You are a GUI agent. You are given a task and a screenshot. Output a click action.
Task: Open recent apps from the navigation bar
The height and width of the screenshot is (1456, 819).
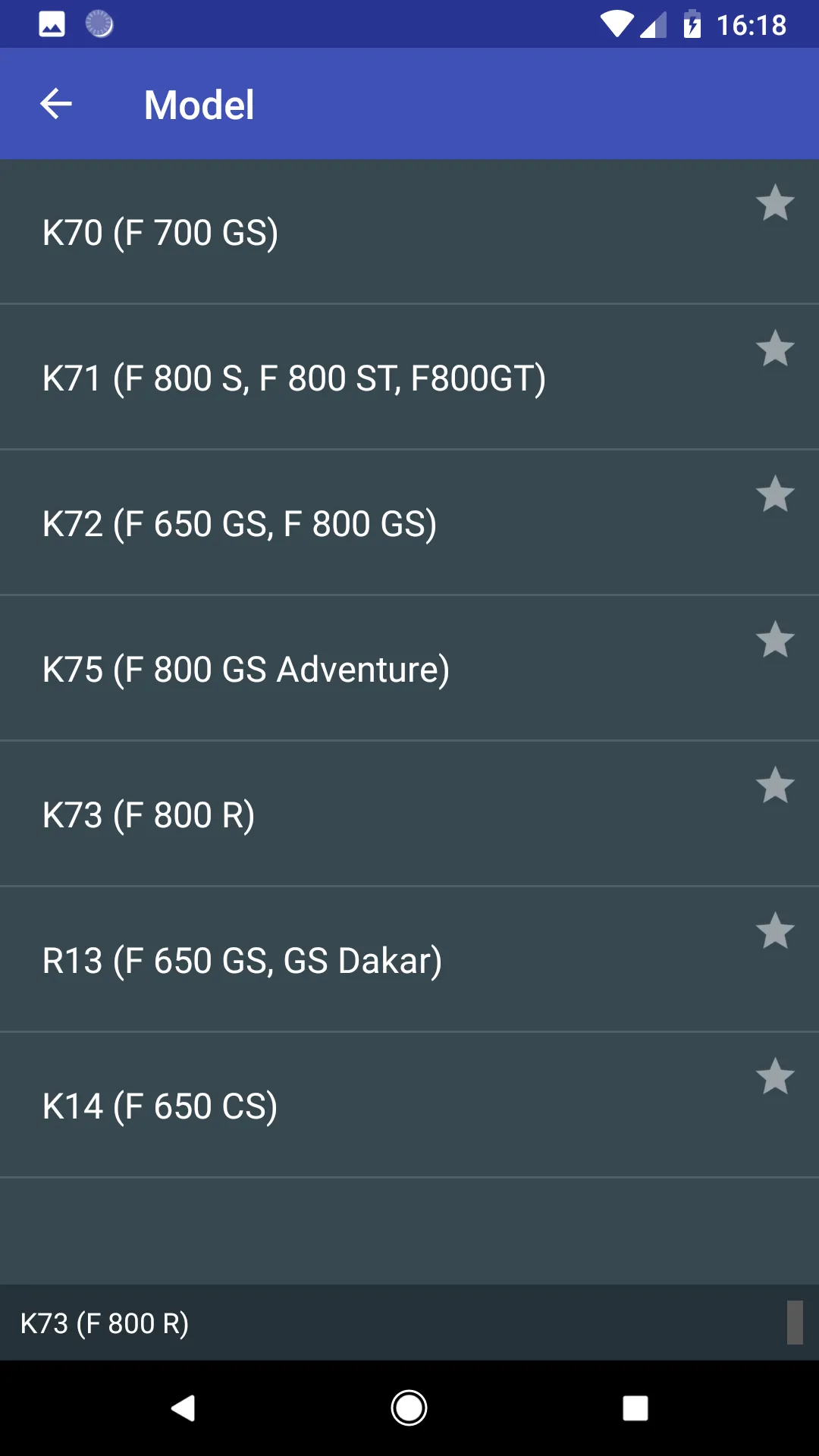pyautogui.click(x=635, y=1408)
